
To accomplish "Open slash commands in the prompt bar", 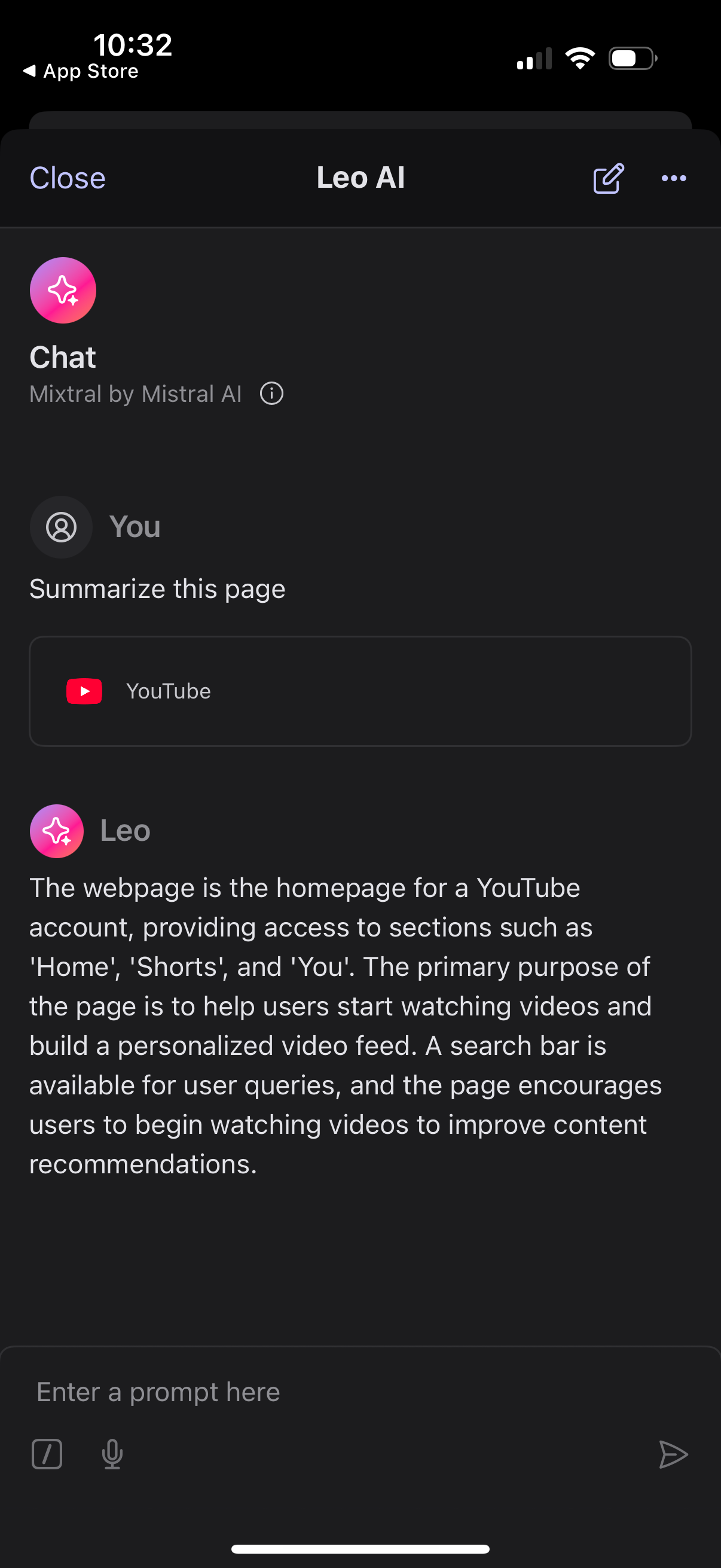I will (47, 1454).
